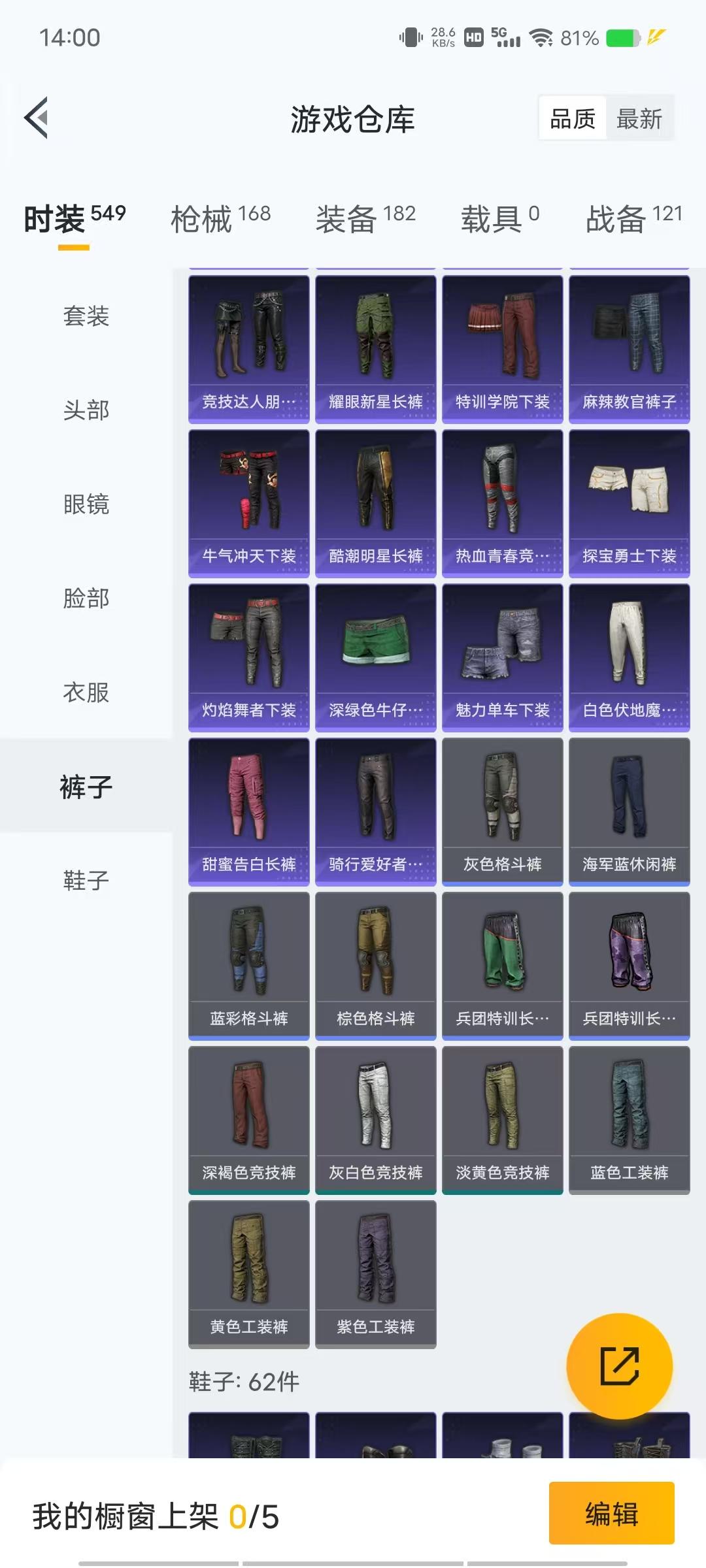Screen dimensions: 706x1568
Task: Tap the back arrow icon
Action: (x=37, y=118)
